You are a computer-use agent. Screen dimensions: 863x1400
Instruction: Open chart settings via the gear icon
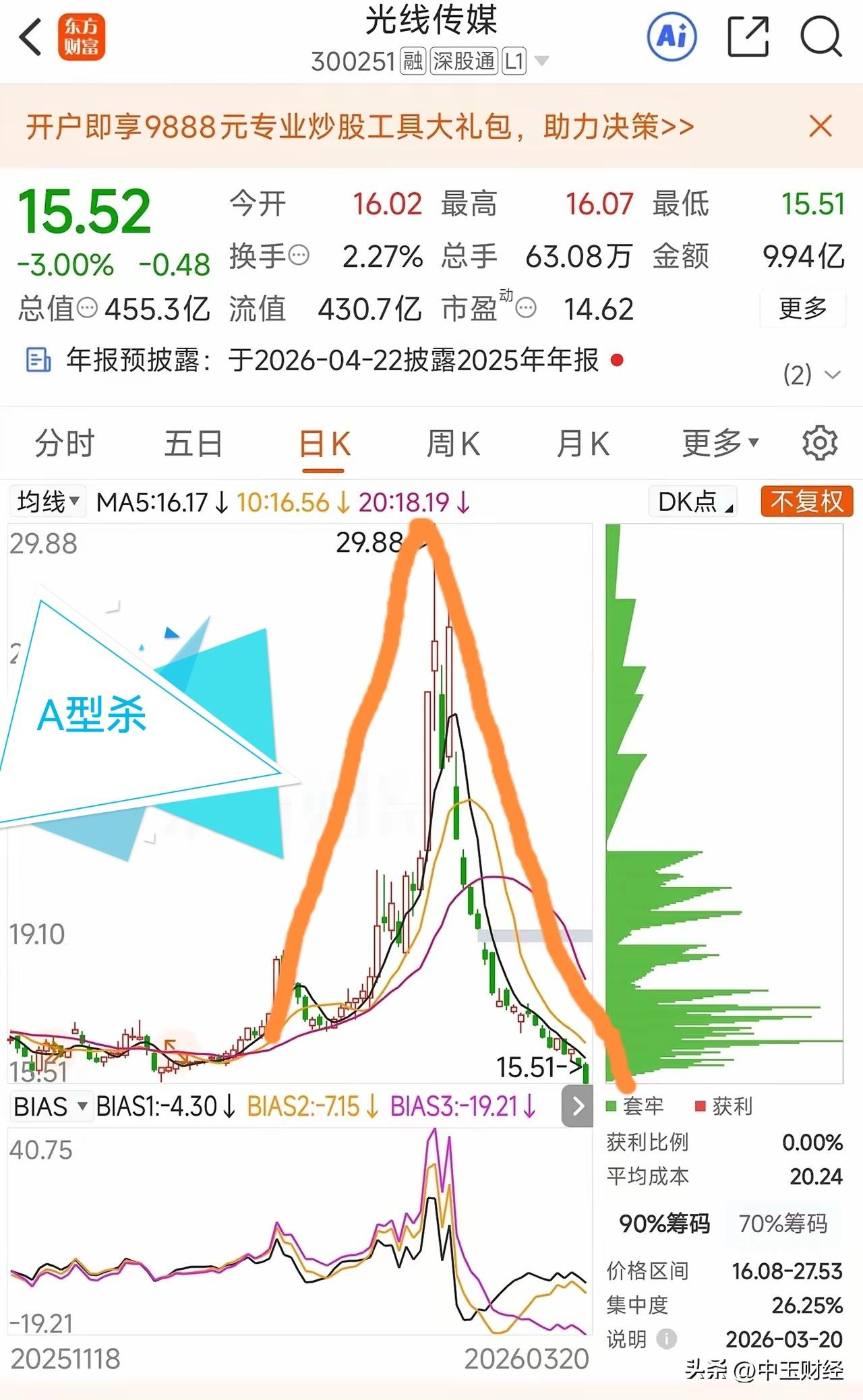coord(820,443)
